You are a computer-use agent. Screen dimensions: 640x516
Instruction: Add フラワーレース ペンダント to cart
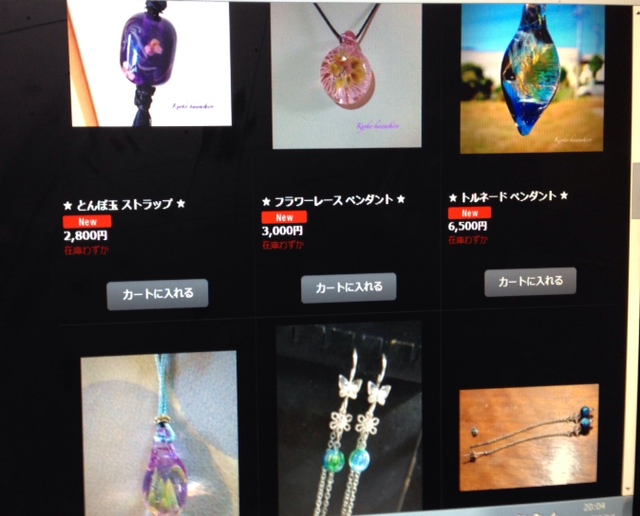[x=349, y=288]
